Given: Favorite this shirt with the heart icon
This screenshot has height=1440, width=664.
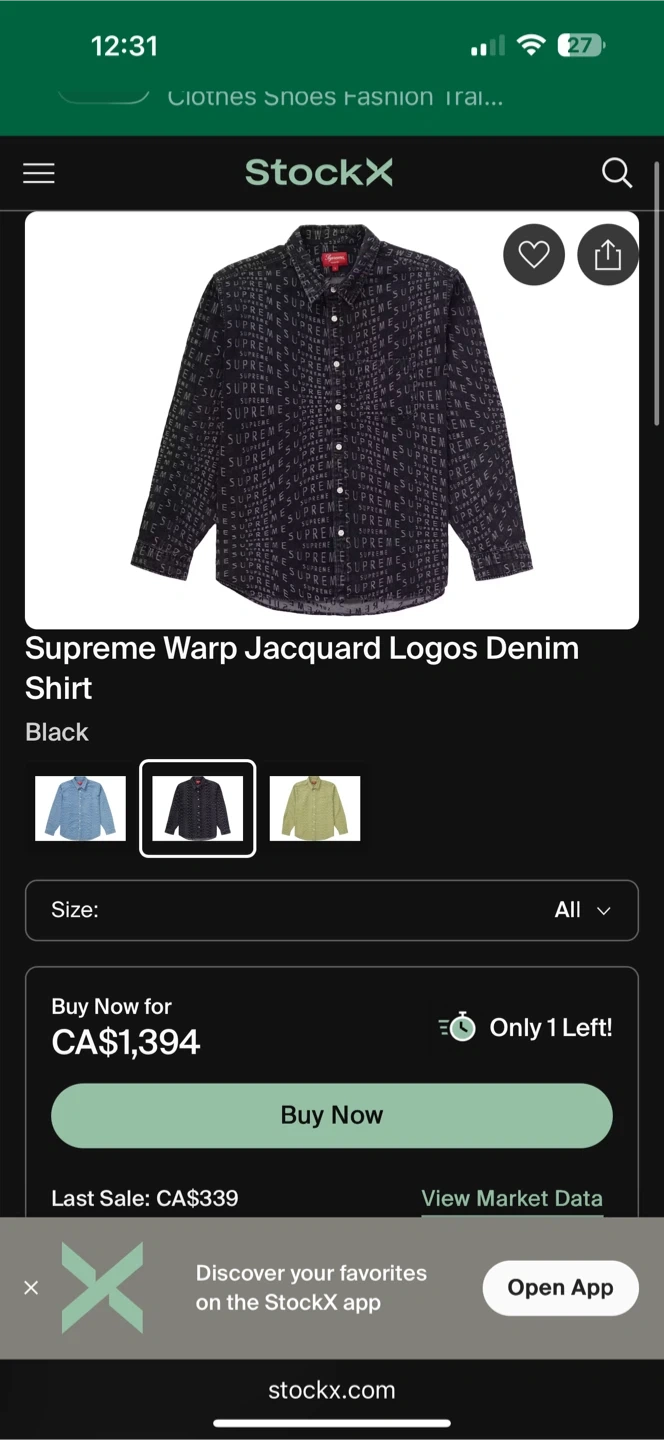Looking at the screenshot, I should (x=533, y=255).
